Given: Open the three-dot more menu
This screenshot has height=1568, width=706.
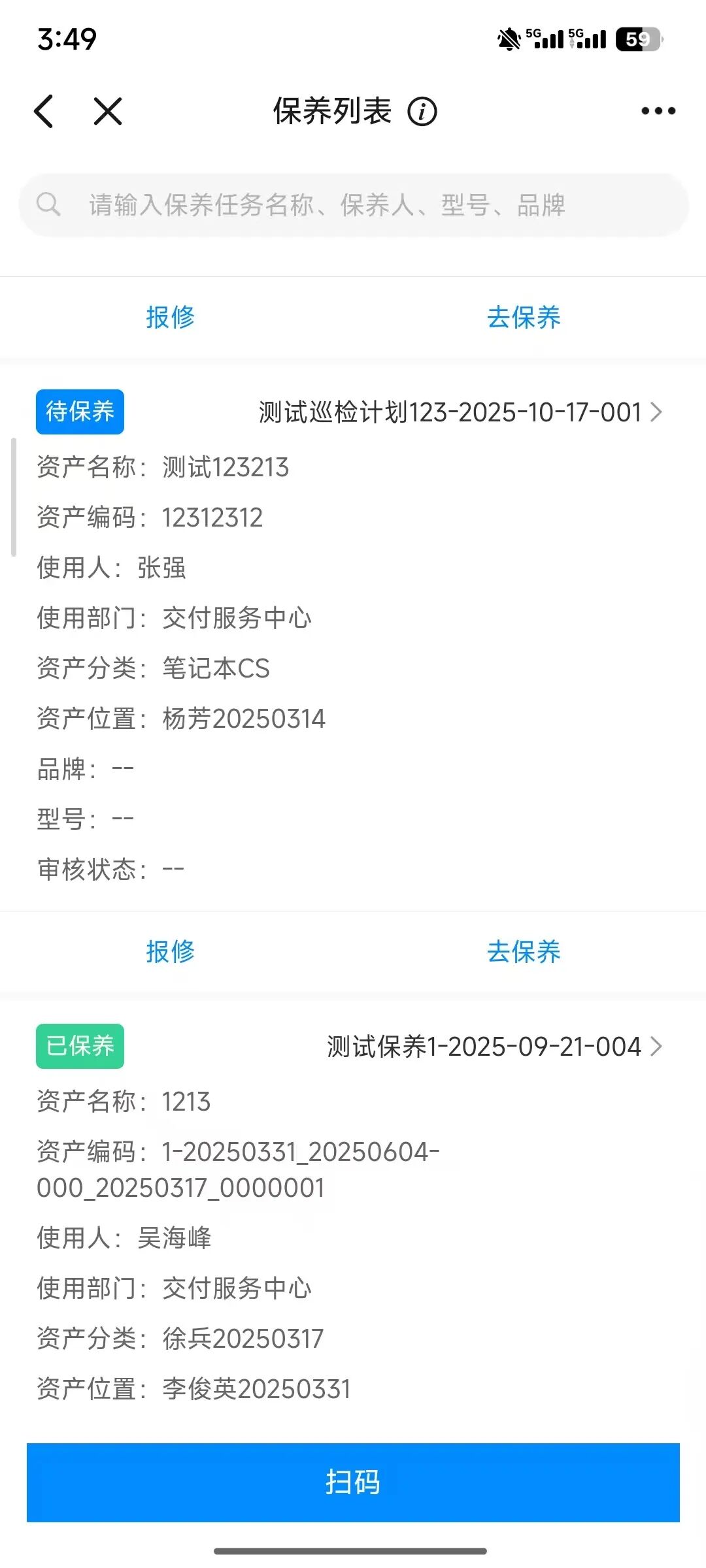Looking at the screenshot, I should [x=658, y=111].
